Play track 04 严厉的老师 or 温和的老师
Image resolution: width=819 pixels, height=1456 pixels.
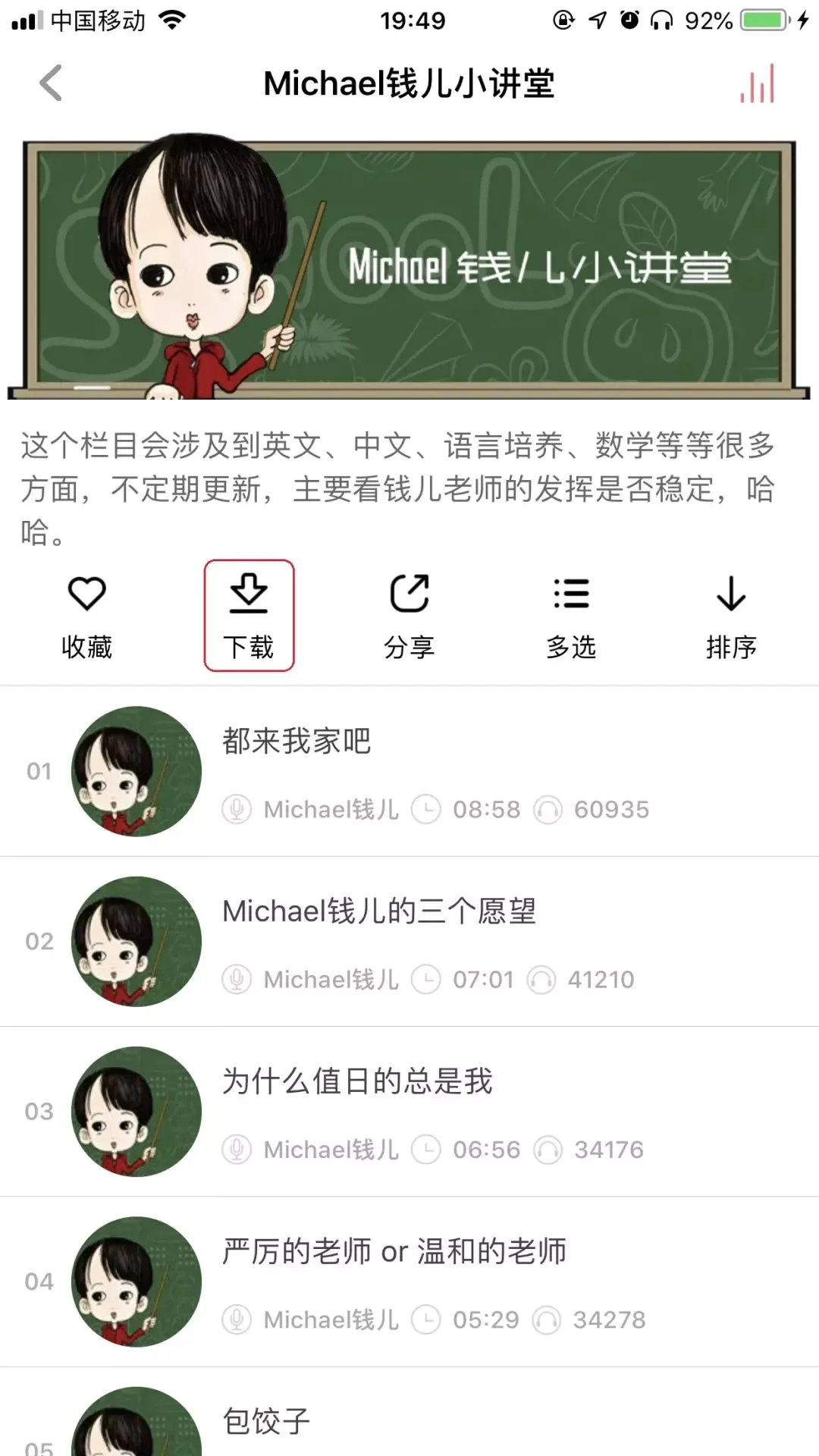pyautogui.click(x=409, y=1281)
